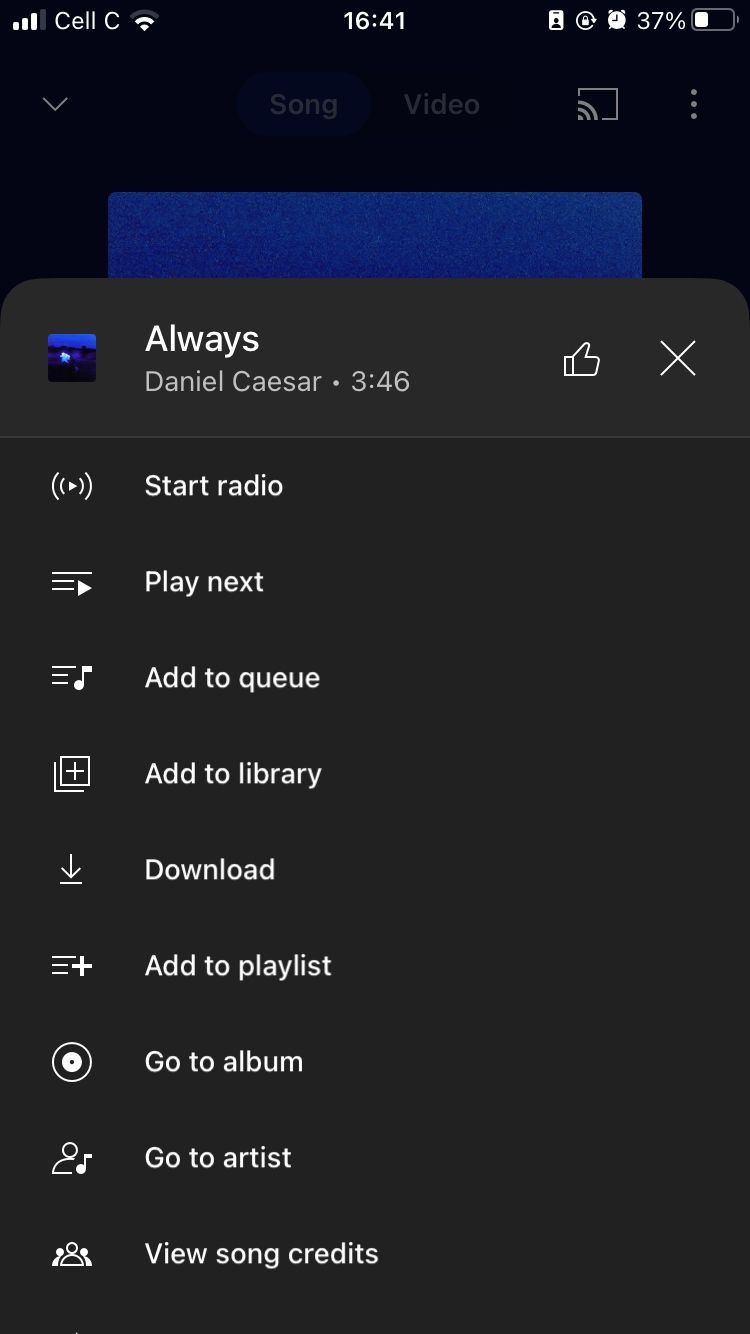Select the Song tab
This screenshot has width=750, height=1334.
point(303,104)
